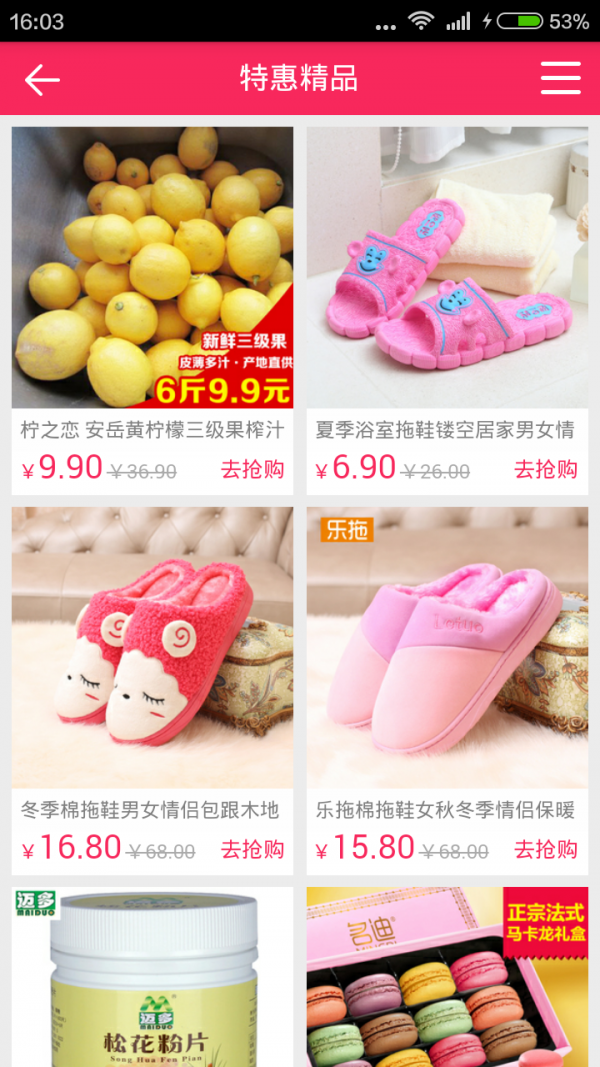Viewport: 600px width, 1067px height.
Task: Tap 去抢购 for the ¥6.90 slippers
Action: point(546,469)
